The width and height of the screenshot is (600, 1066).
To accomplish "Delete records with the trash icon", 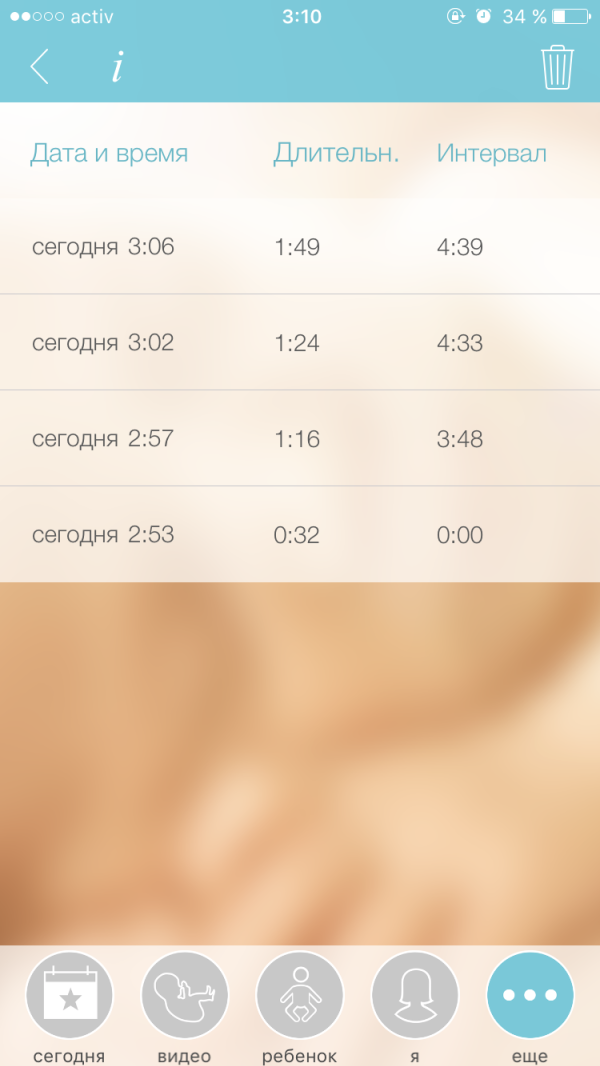I will (557, 67).
